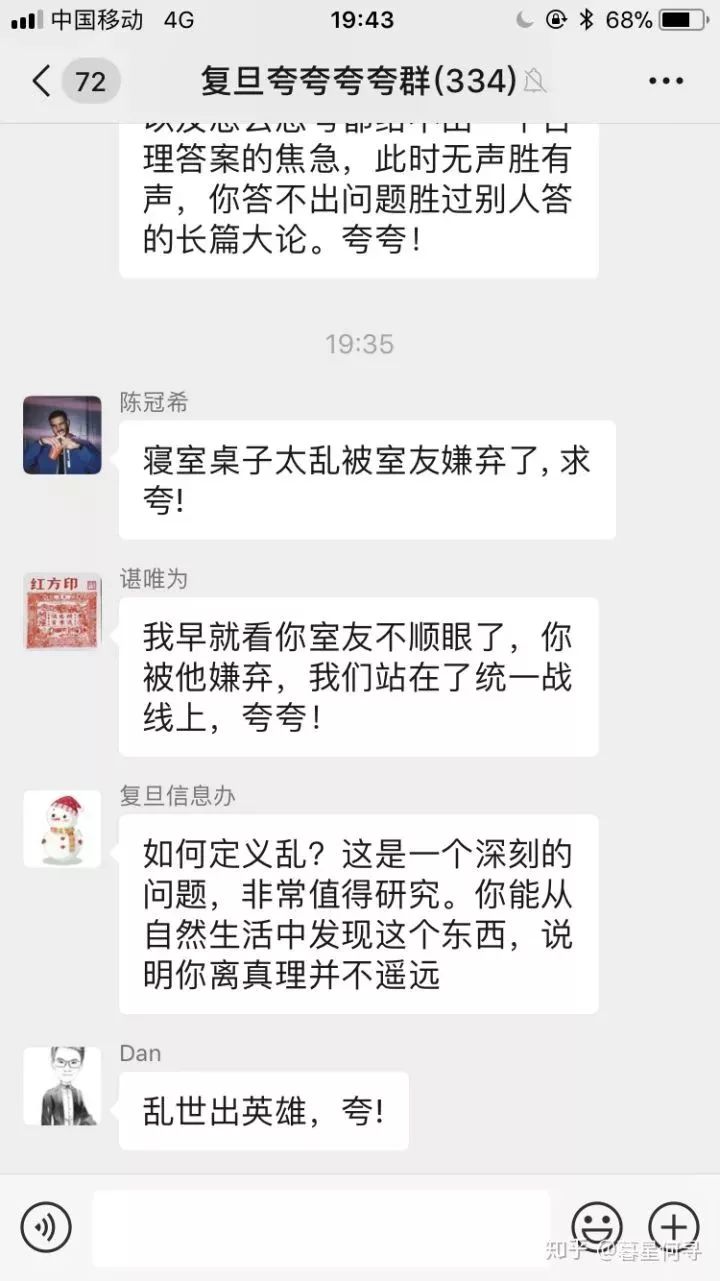Tap the Do Not Disturb moon status icon
The image size is (720, 1281).
[524, 18]
